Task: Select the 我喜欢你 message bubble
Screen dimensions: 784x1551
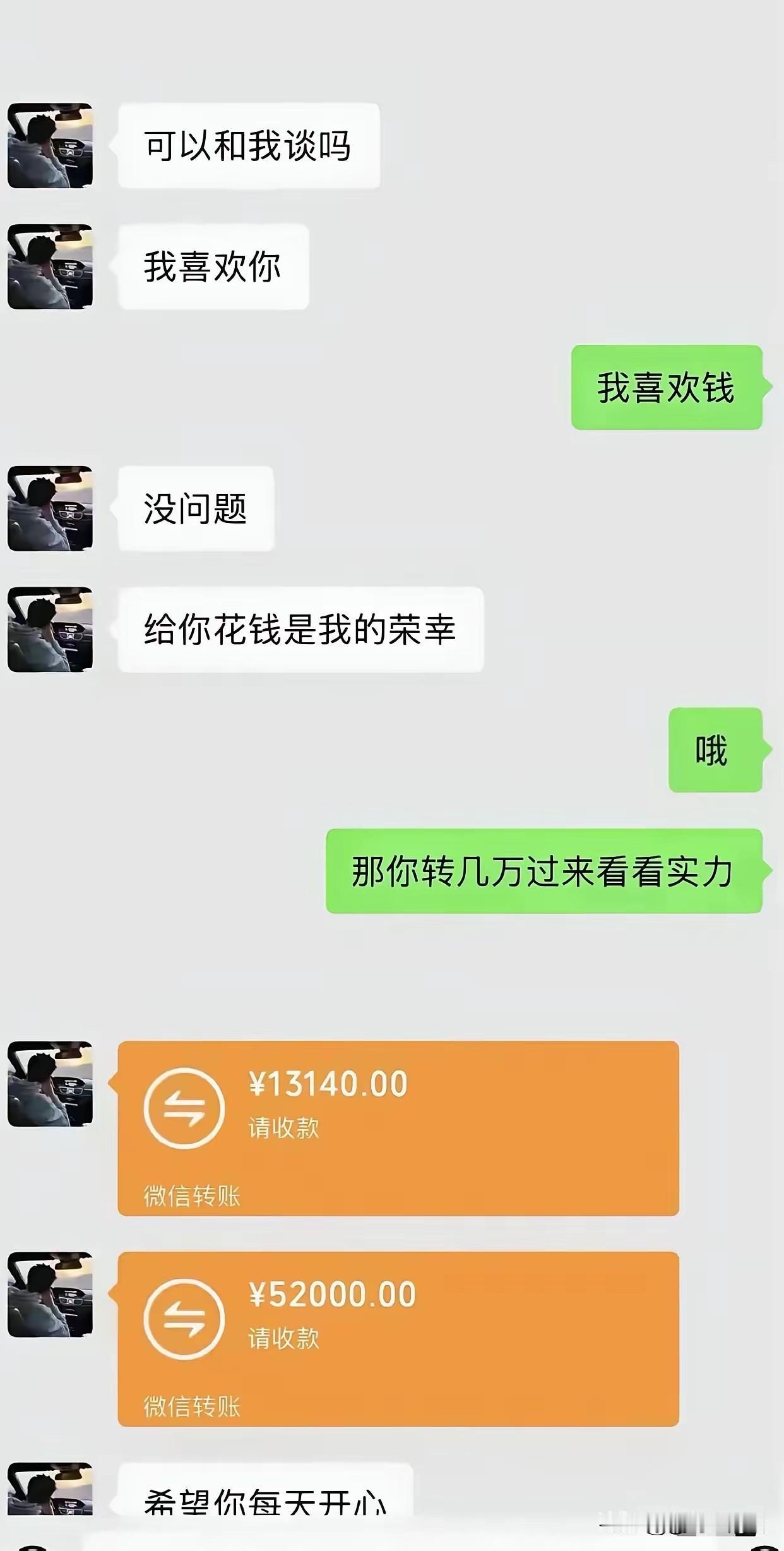Action: (x=215, y=268)
